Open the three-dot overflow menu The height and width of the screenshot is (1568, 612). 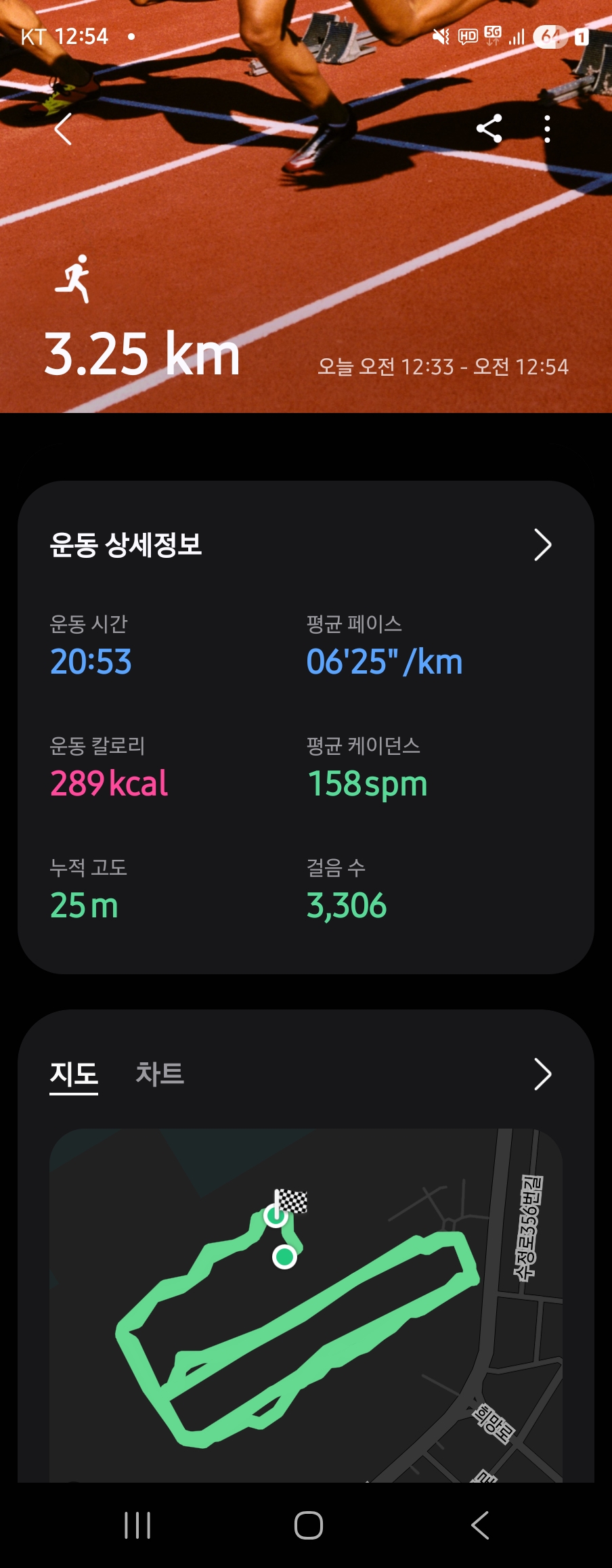(x=547, y=129)
